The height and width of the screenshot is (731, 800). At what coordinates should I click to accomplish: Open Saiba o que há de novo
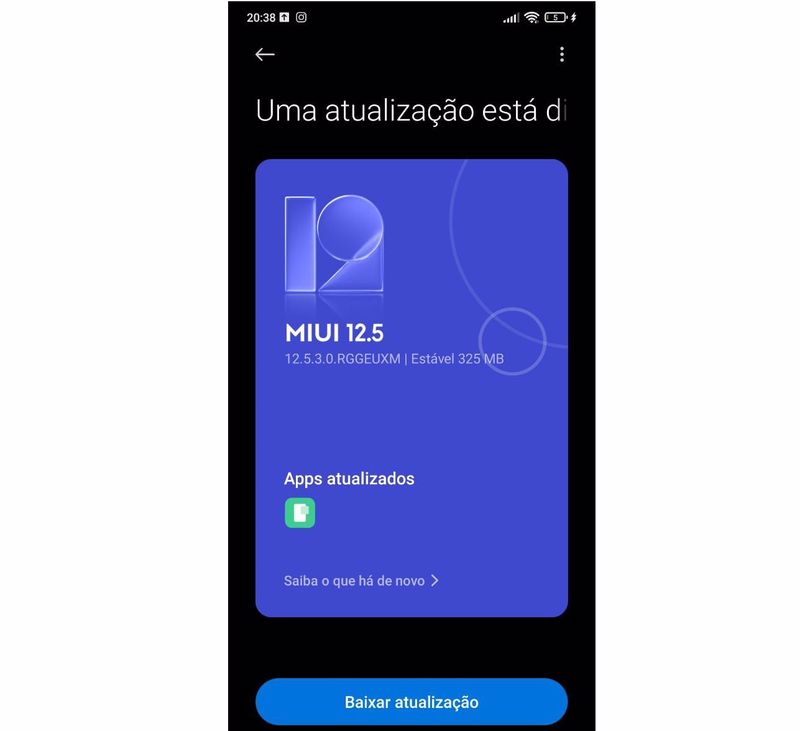coord(361,580)
